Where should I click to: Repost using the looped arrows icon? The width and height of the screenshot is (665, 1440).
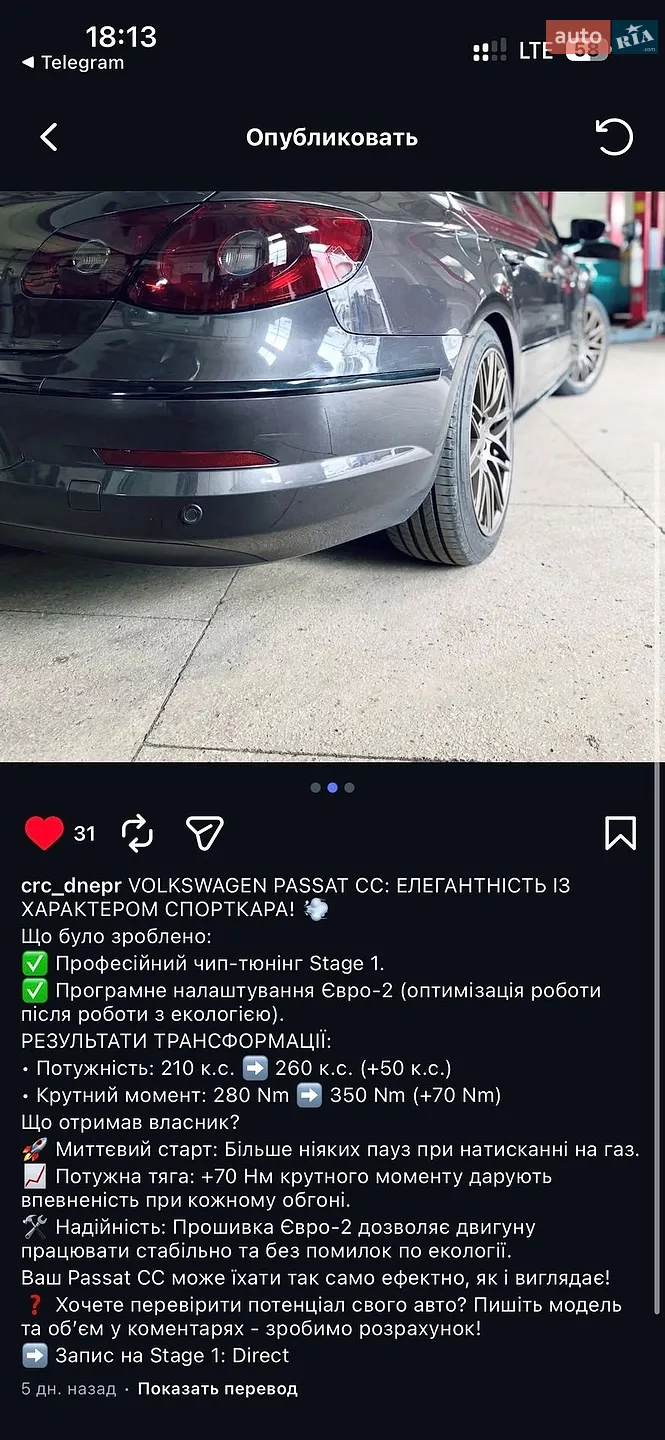(x=137, y=833)
